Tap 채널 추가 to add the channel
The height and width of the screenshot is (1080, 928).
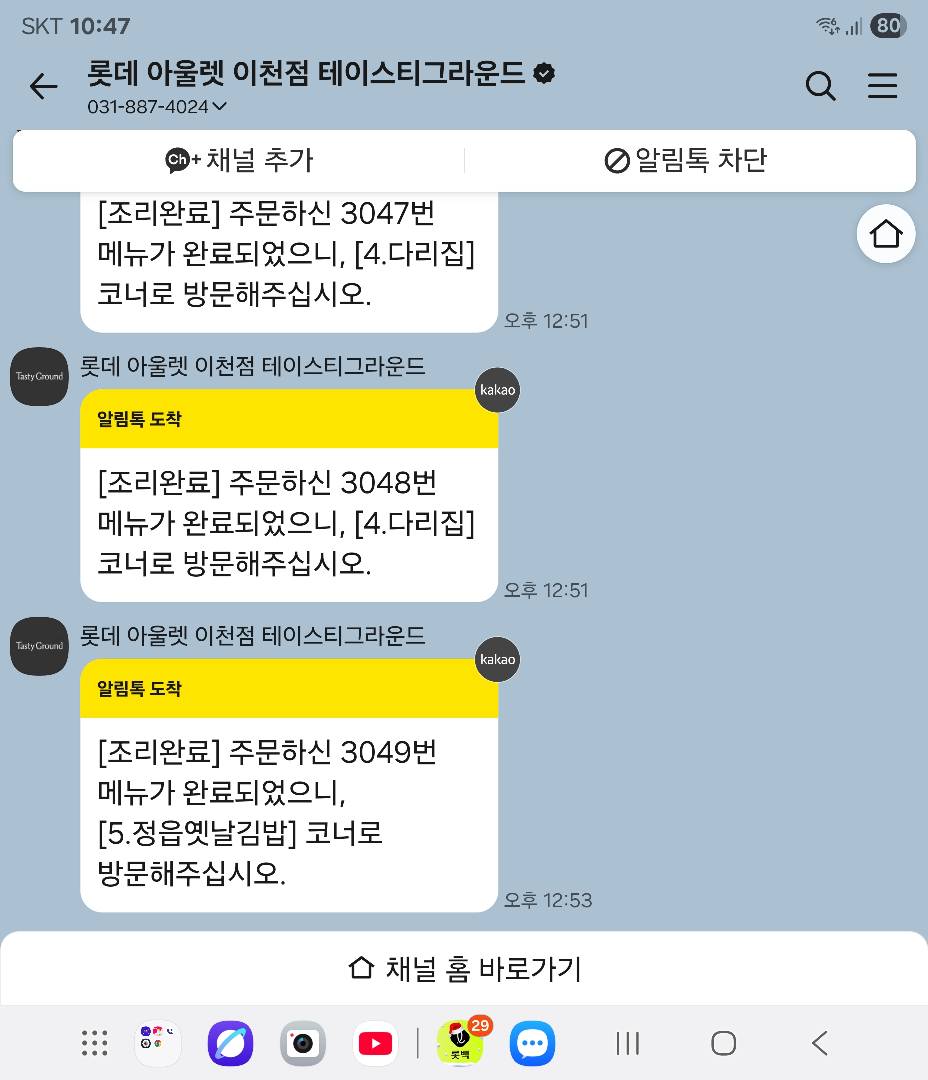239,160
